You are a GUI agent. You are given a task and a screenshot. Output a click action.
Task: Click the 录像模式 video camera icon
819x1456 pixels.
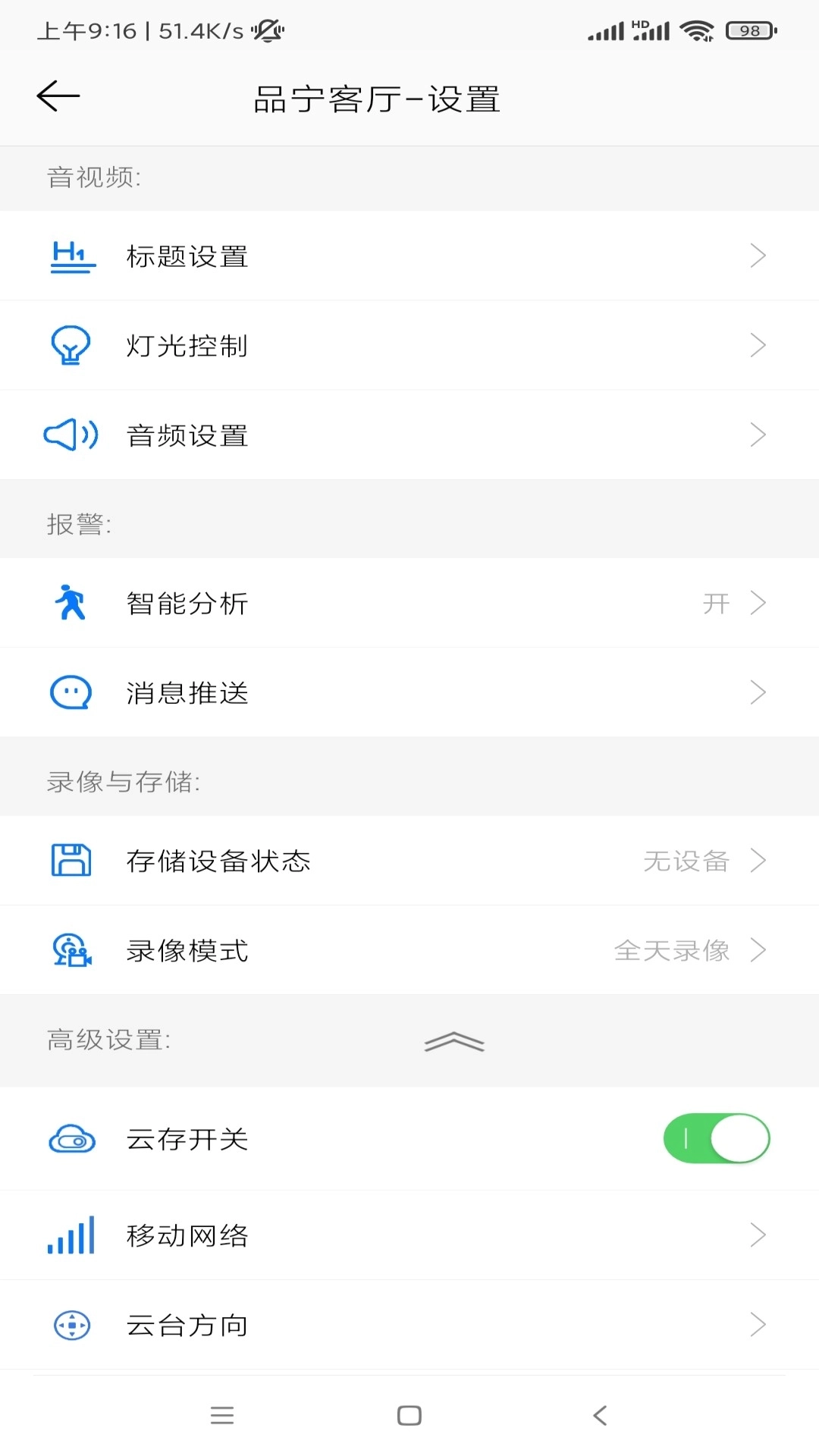pos(71,950)
